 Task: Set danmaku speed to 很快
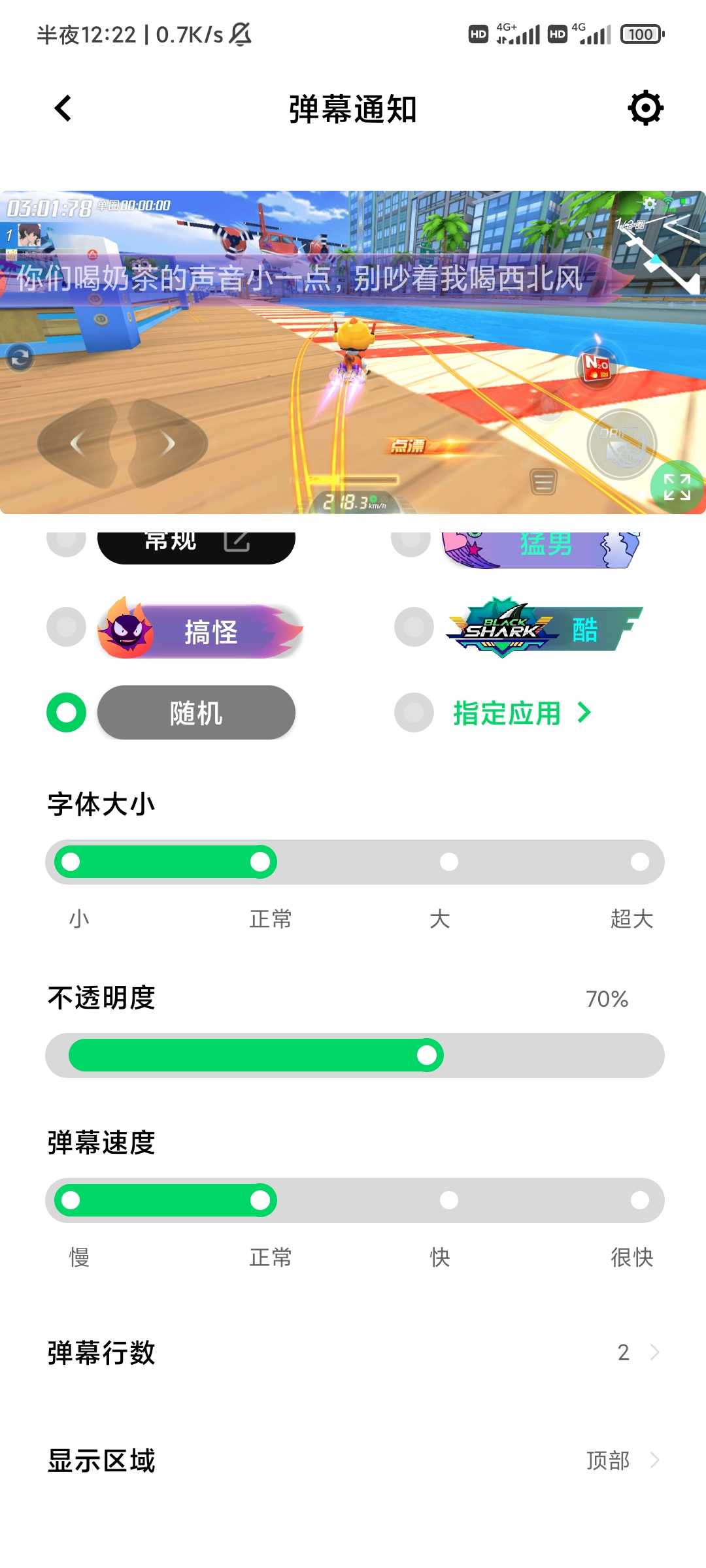click(x=640, y=1200)
